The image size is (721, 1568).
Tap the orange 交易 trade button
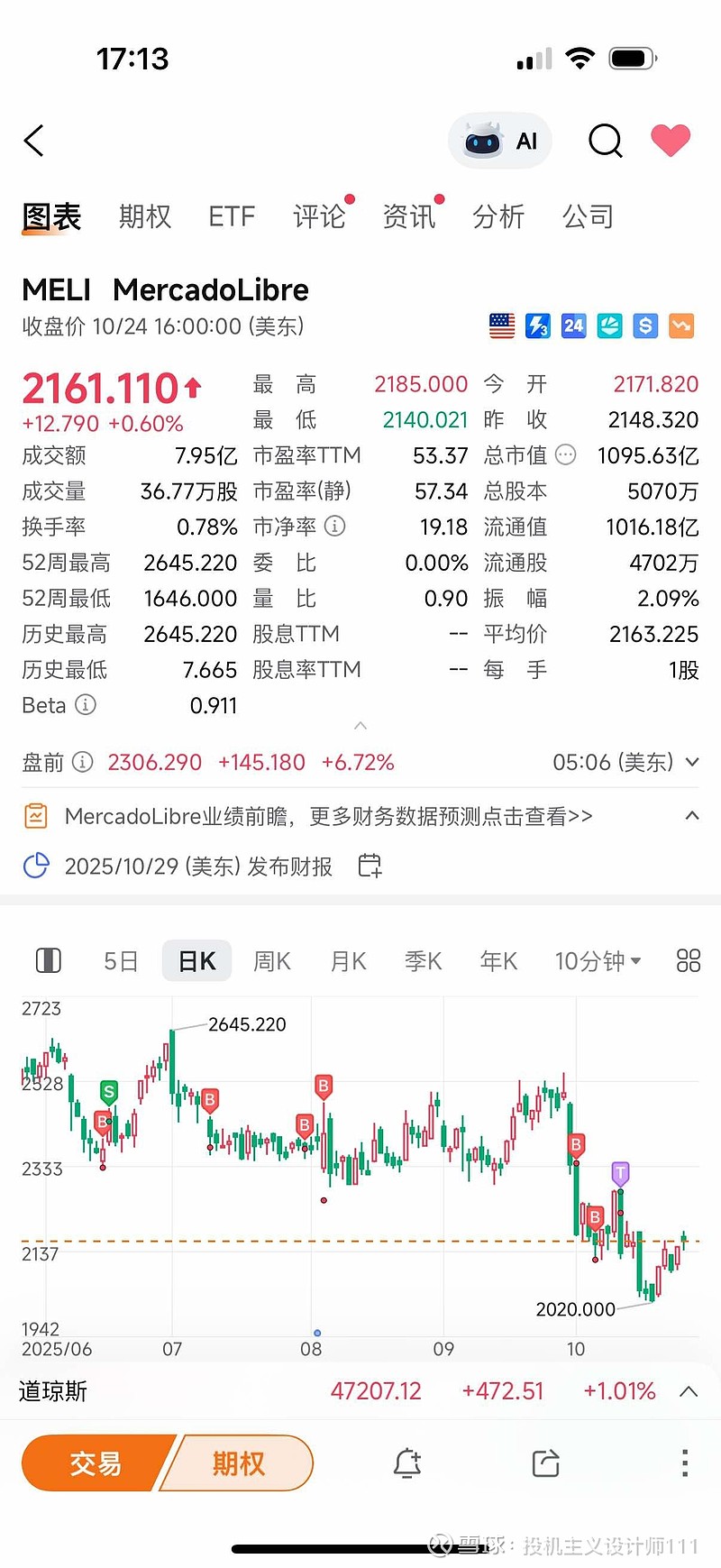(93, 1463)
